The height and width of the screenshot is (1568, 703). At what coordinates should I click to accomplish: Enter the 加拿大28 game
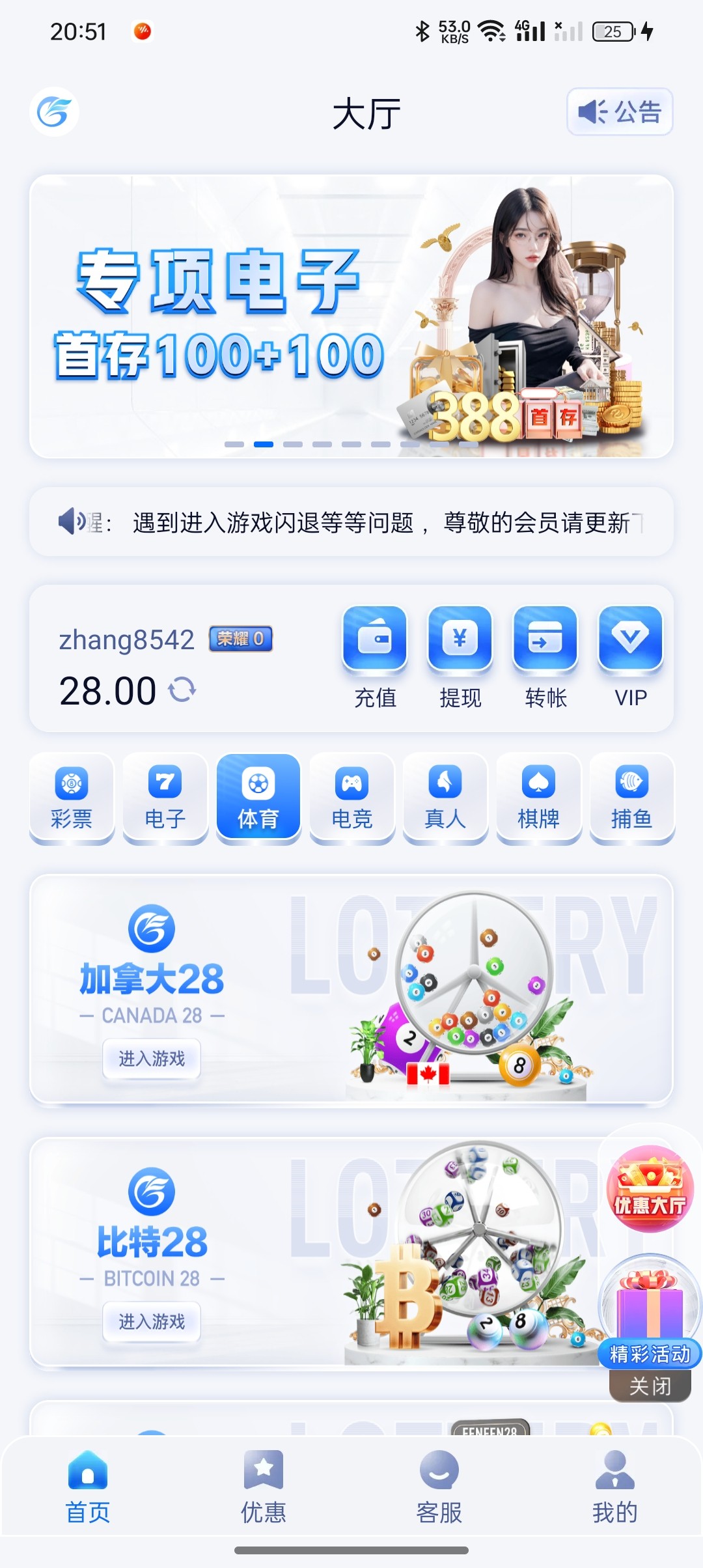152,1059
